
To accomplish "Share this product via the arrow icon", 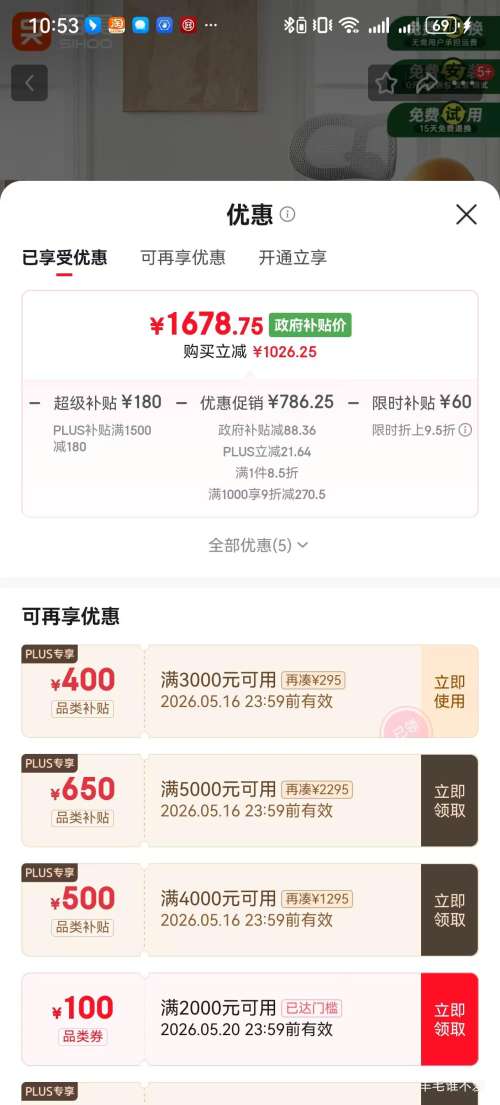I will pyautogui.click(x=425, y=84).
